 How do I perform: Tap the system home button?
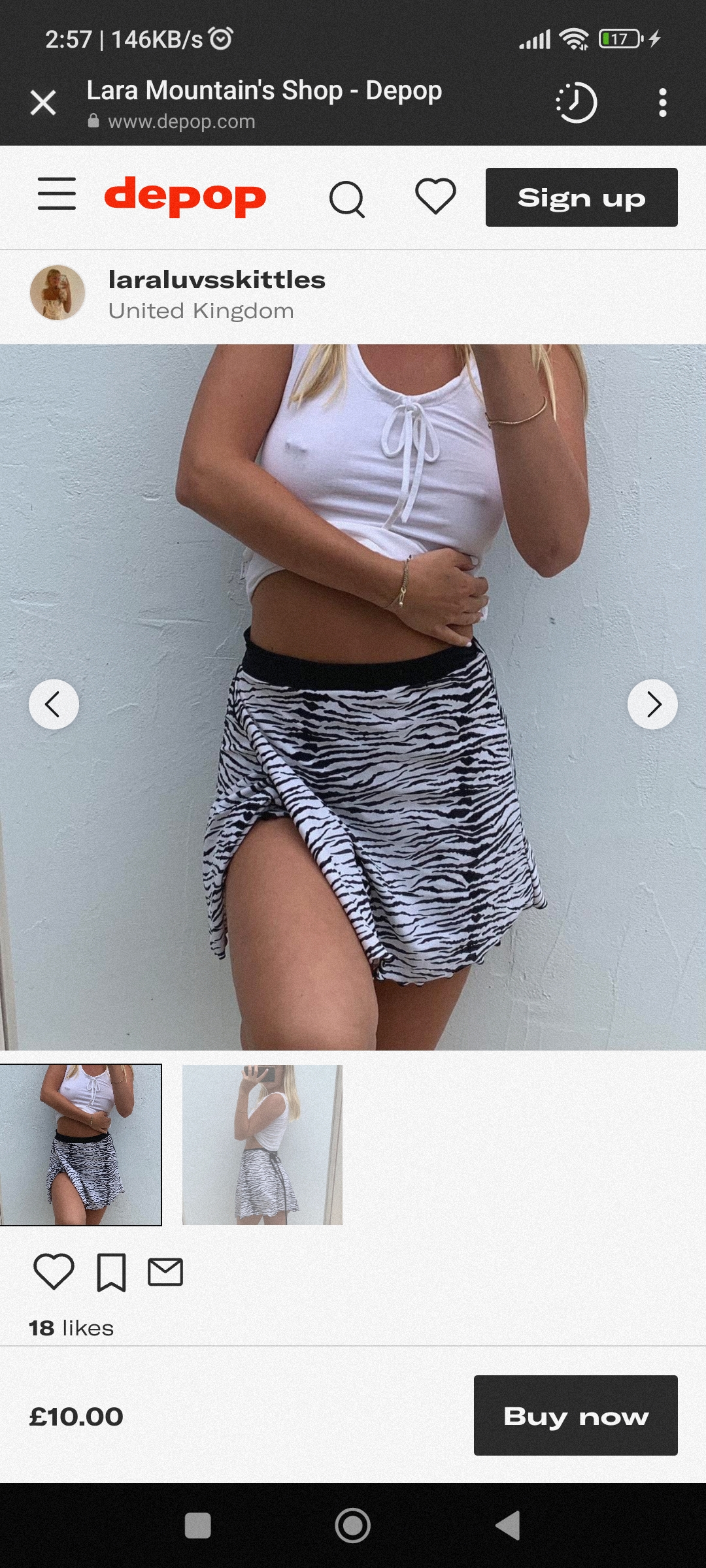click(x=352, y=1526)
